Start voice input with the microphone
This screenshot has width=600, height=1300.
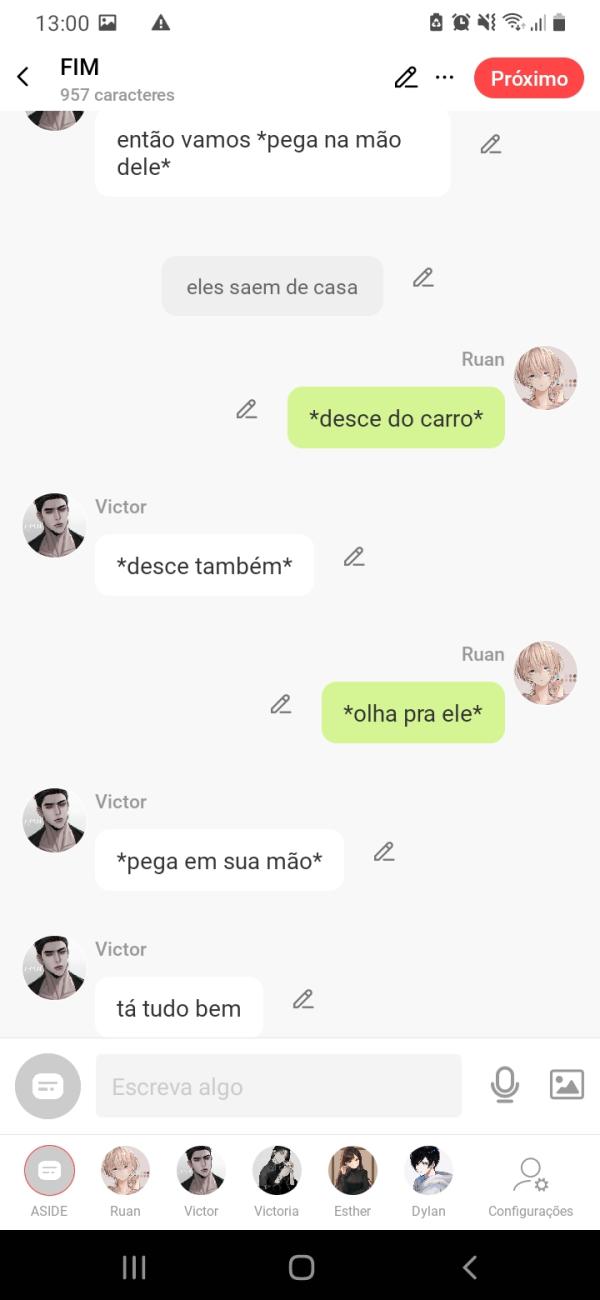(505, 1085)
